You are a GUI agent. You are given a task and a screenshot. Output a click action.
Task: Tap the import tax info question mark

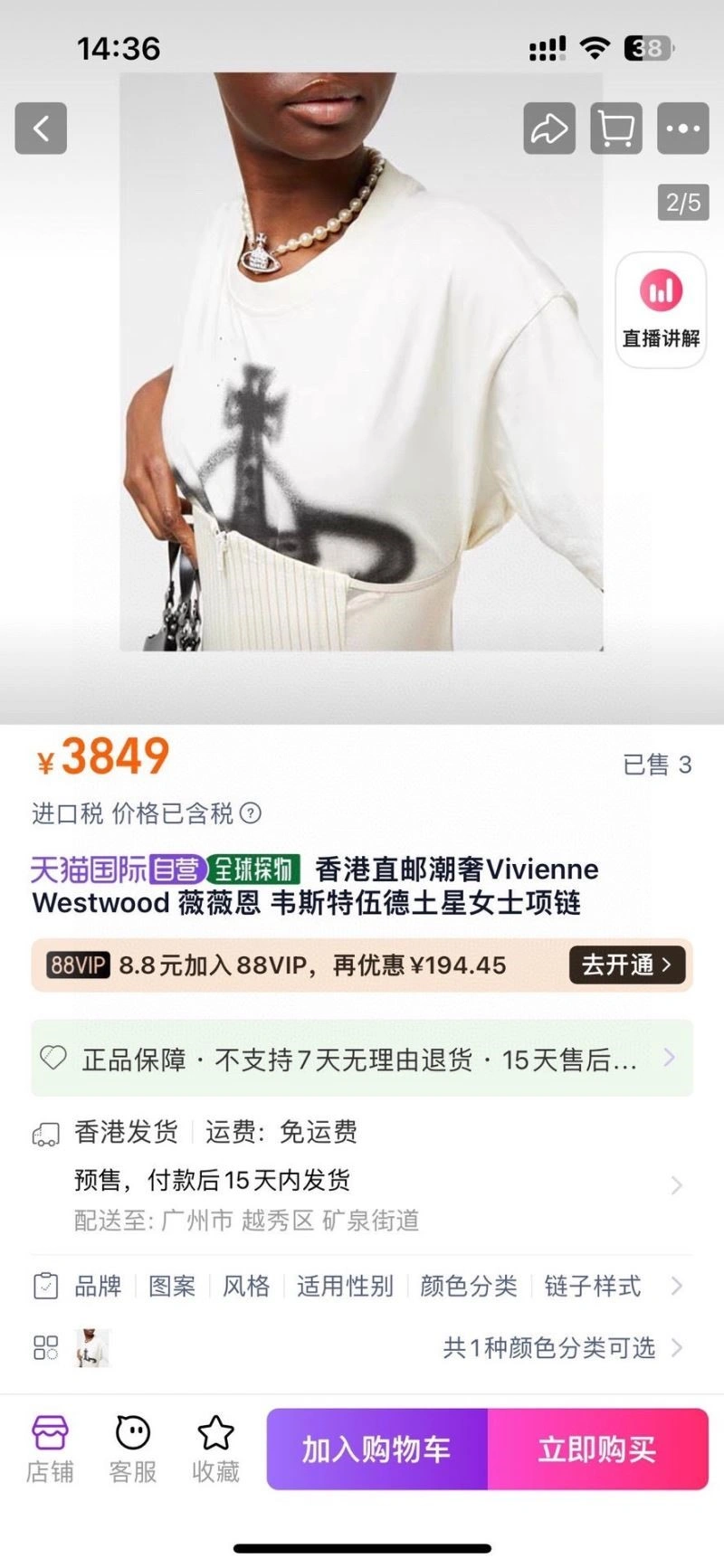click(251, 813)
